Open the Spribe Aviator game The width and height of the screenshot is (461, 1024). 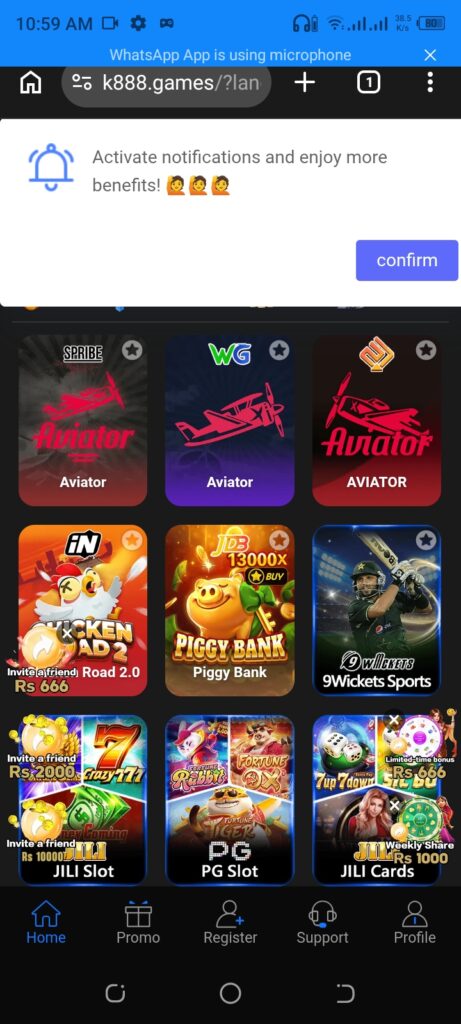[x=82, y=421]
